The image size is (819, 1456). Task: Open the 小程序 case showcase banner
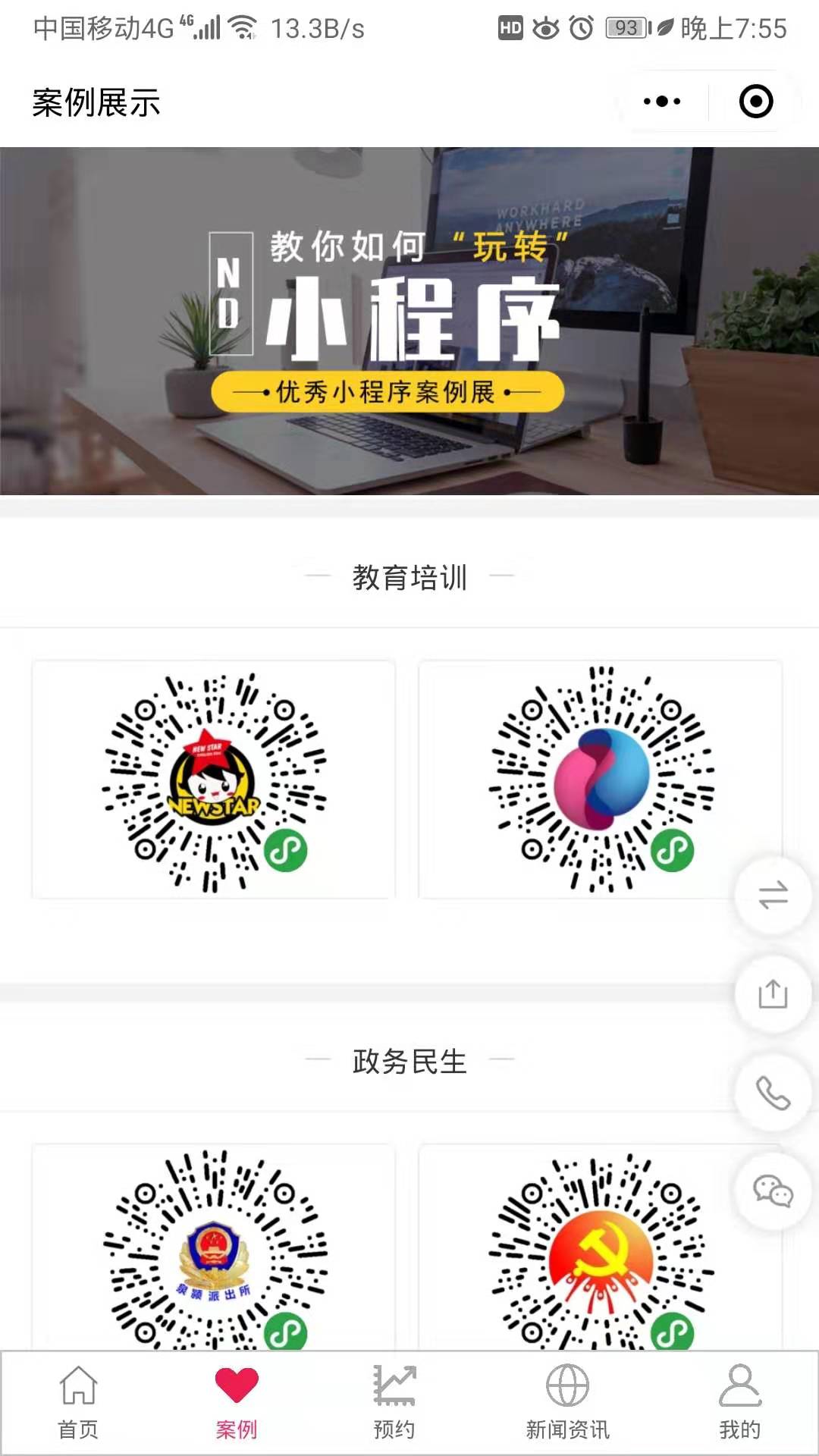(409, 321)
